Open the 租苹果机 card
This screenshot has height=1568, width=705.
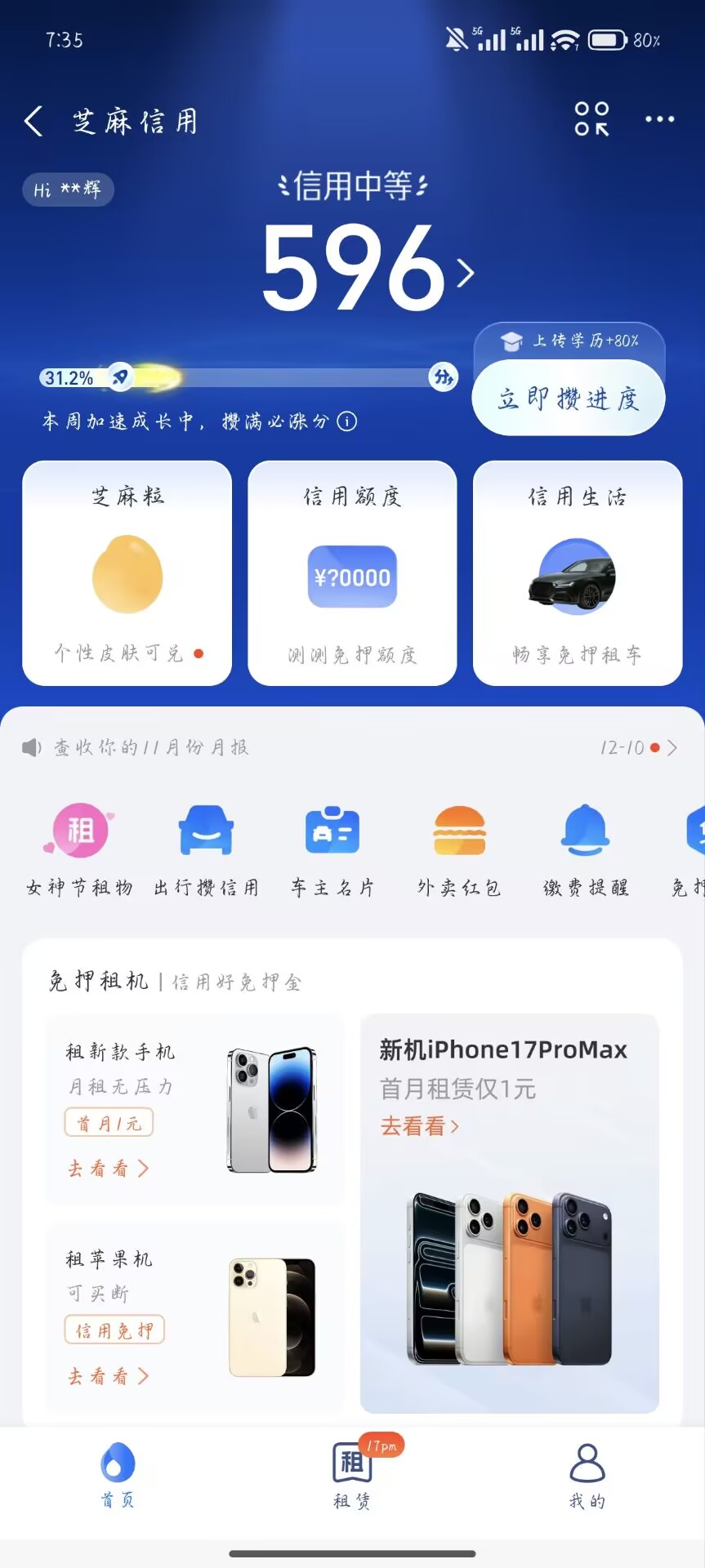point(194,1316)
